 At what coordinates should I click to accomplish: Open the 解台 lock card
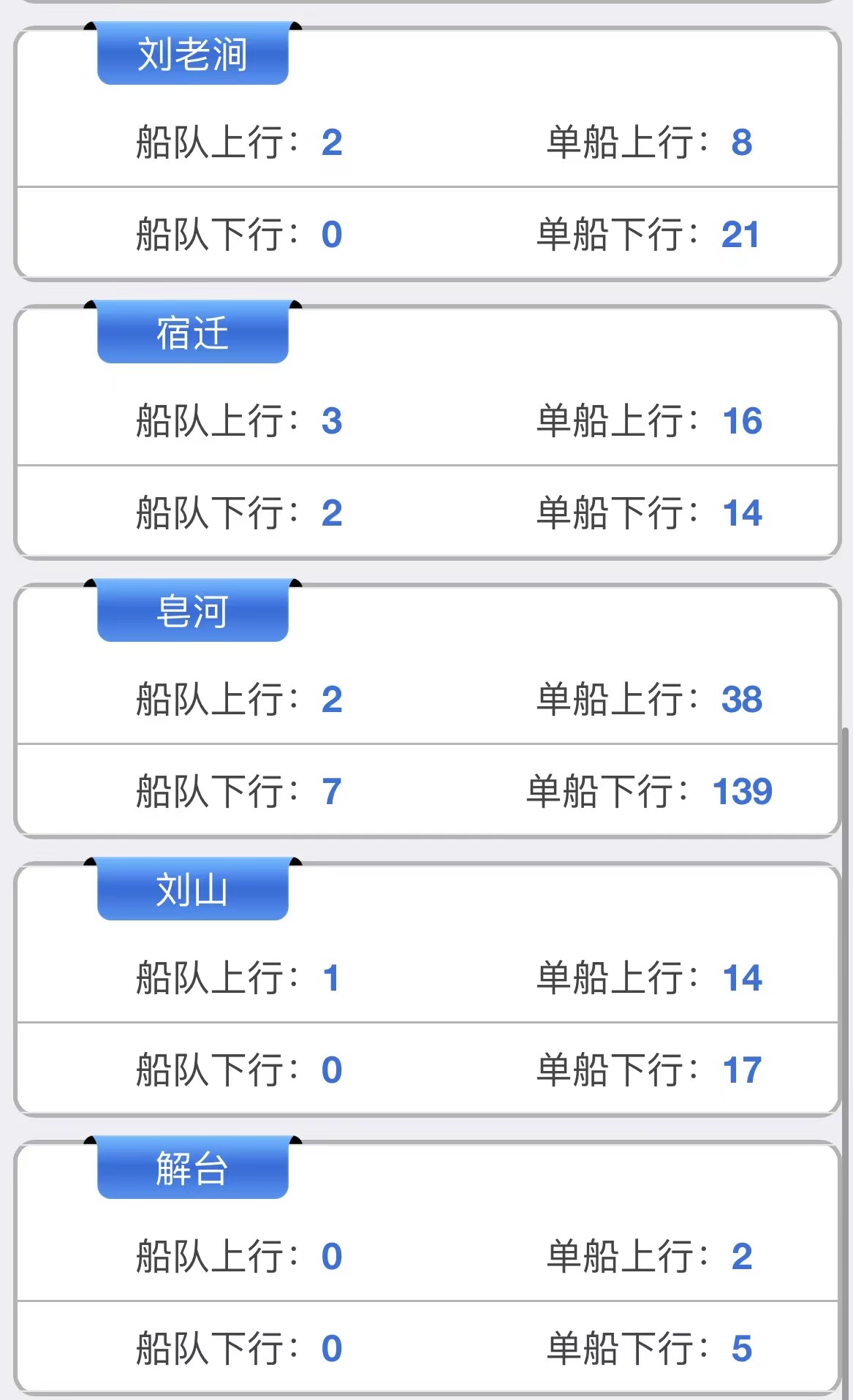tap(428, 1268)
